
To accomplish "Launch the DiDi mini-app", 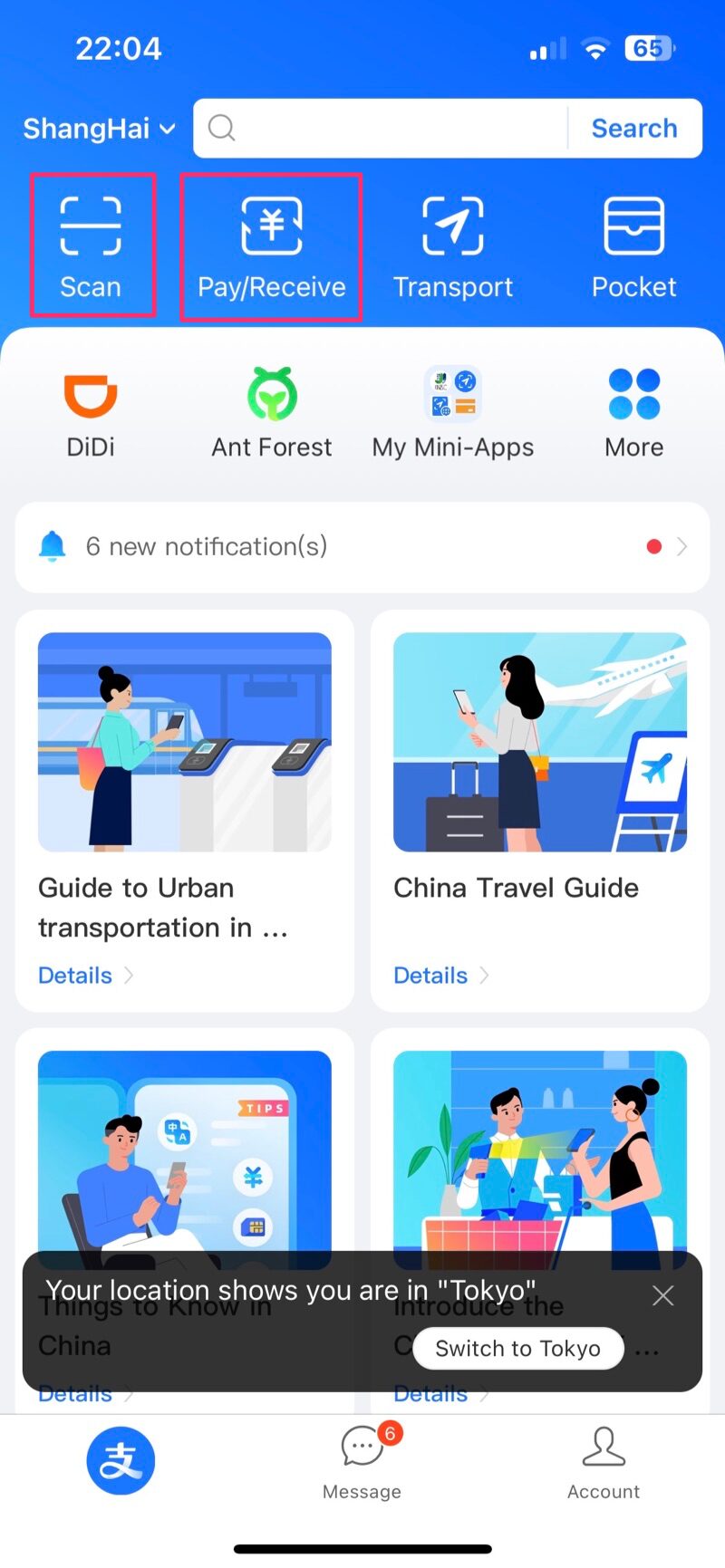I will click(x=91, y=413).
